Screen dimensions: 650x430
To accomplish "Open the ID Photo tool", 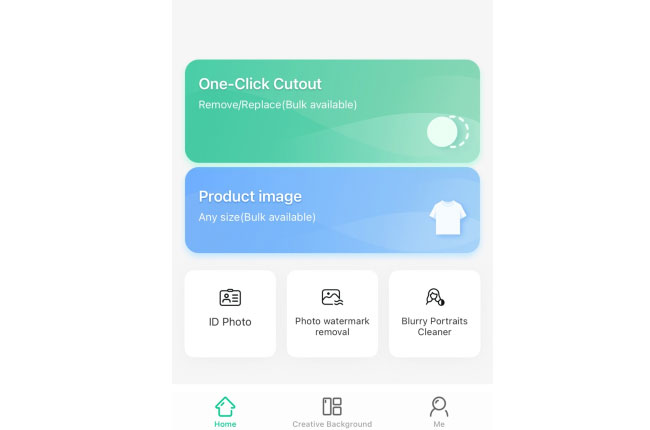I will tap(230, 313).
